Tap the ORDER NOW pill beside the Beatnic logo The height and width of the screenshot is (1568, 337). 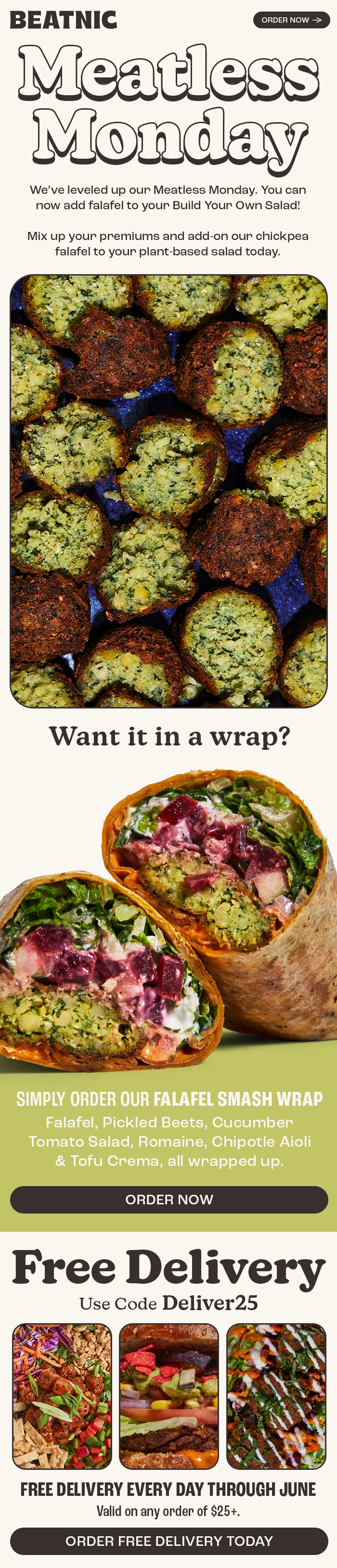coord(291,20)
